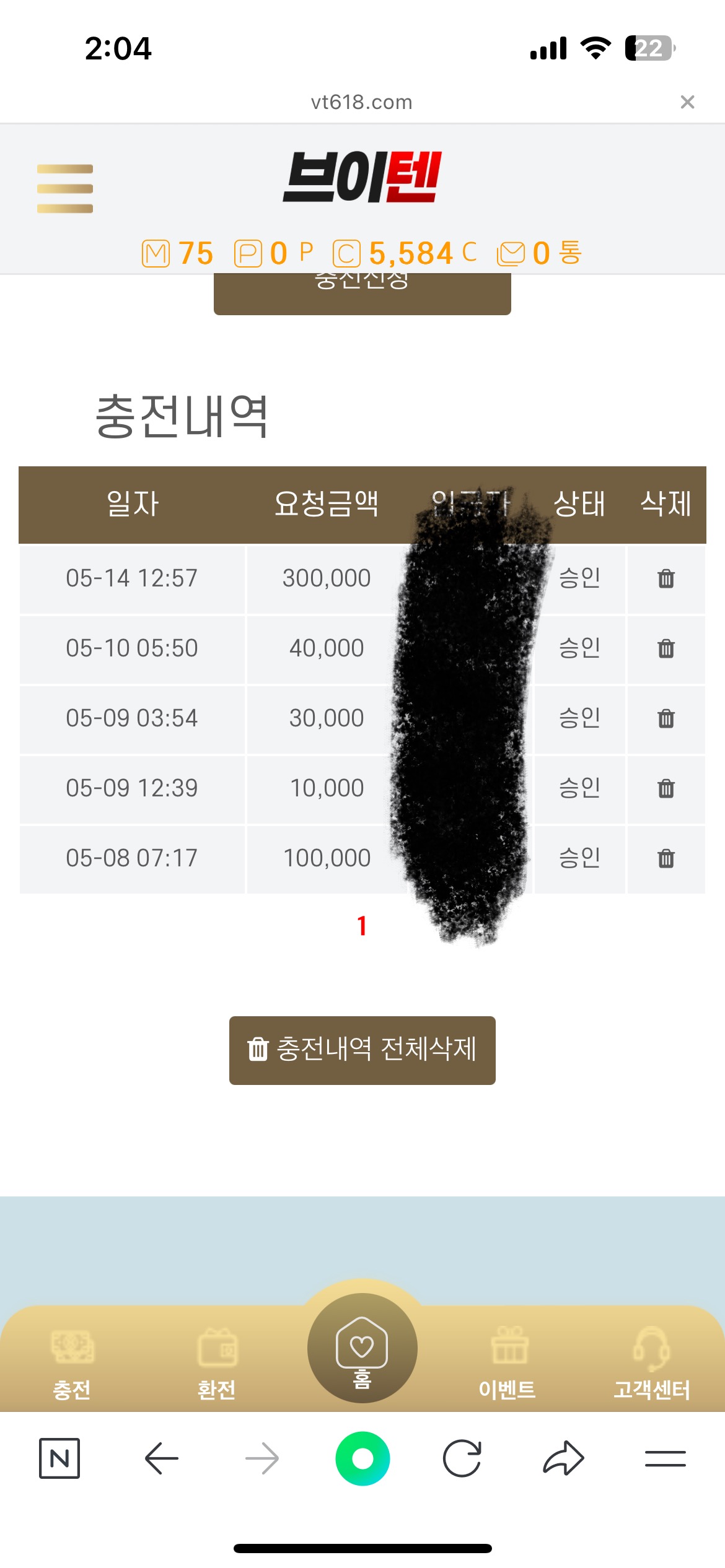Viewport: 725px width, 1568px height.
Task: Open the browser's menu lines icon
Action: [665, 1458]
